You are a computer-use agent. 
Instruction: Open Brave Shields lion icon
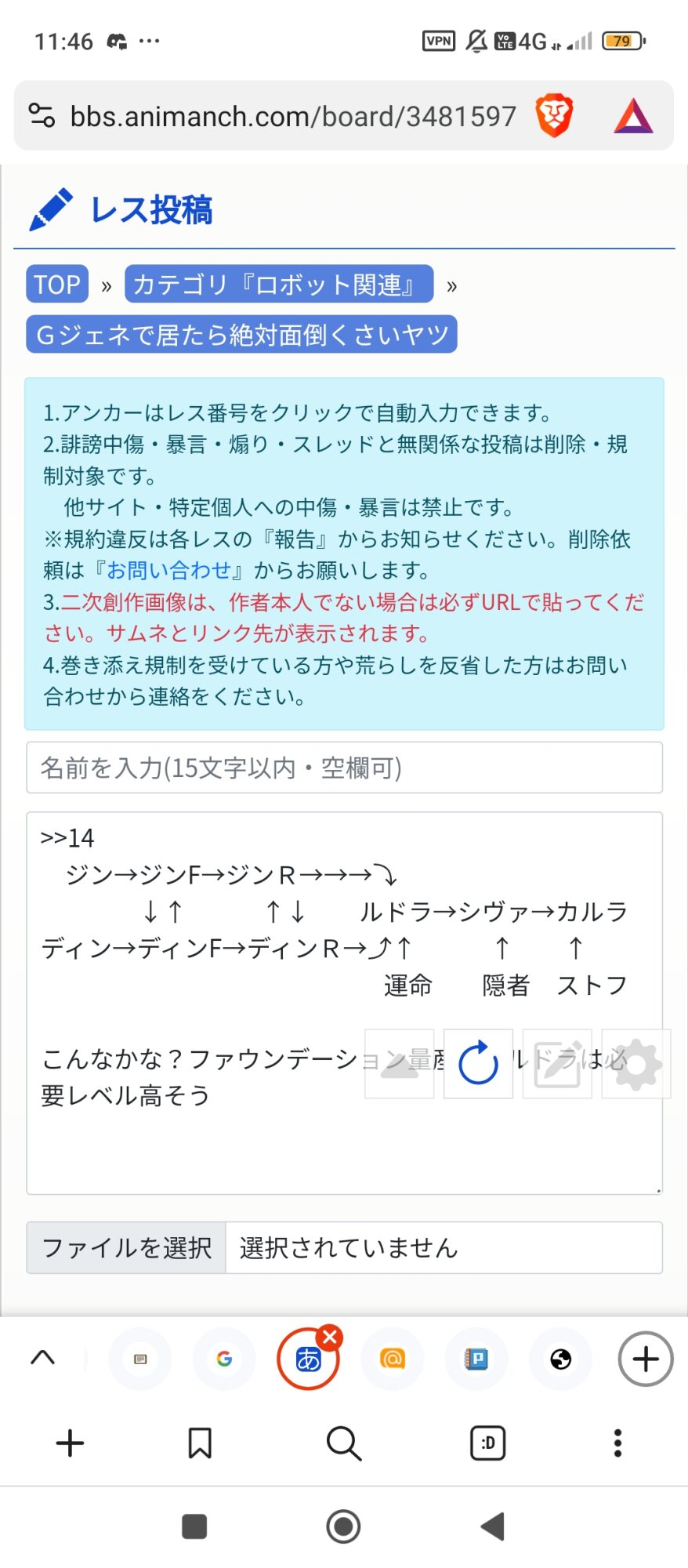pos(554,115)
